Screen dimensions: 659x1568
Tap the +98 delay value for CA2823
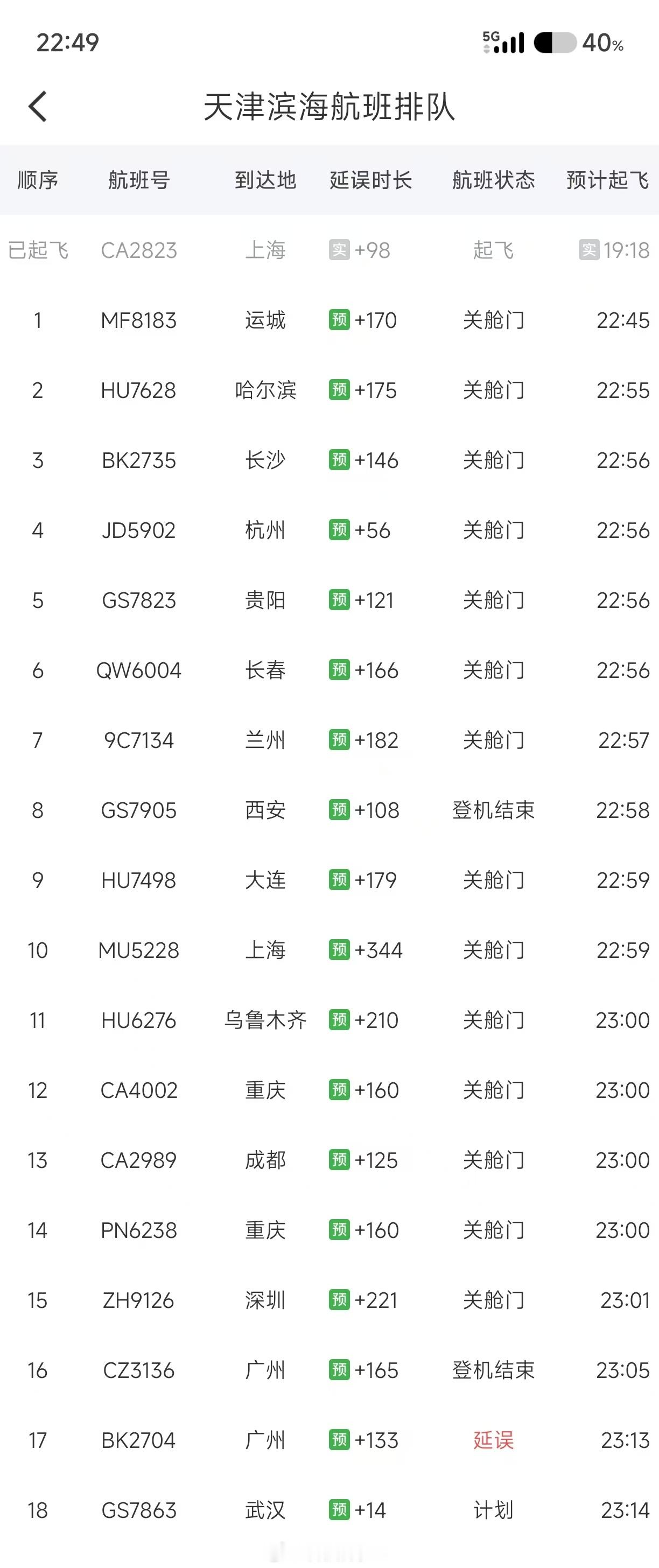pyautogui.click(x=372, y=249)
